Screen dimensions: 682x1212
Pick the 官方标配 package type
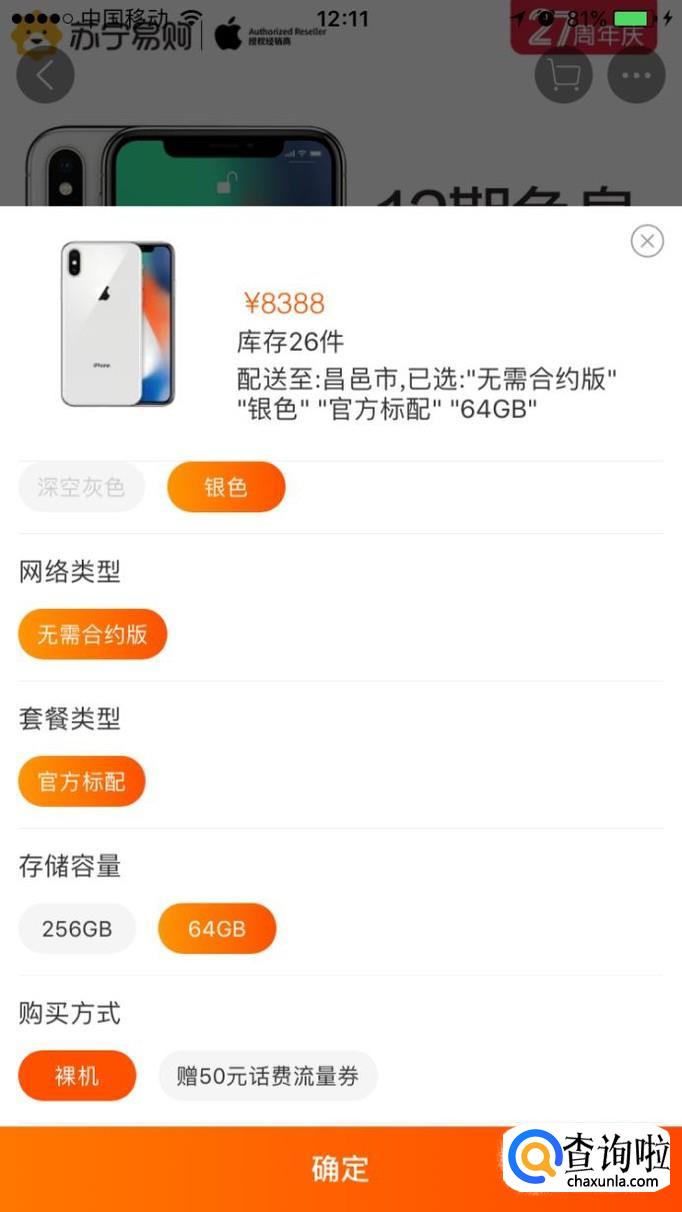click(x=82, y=781)
